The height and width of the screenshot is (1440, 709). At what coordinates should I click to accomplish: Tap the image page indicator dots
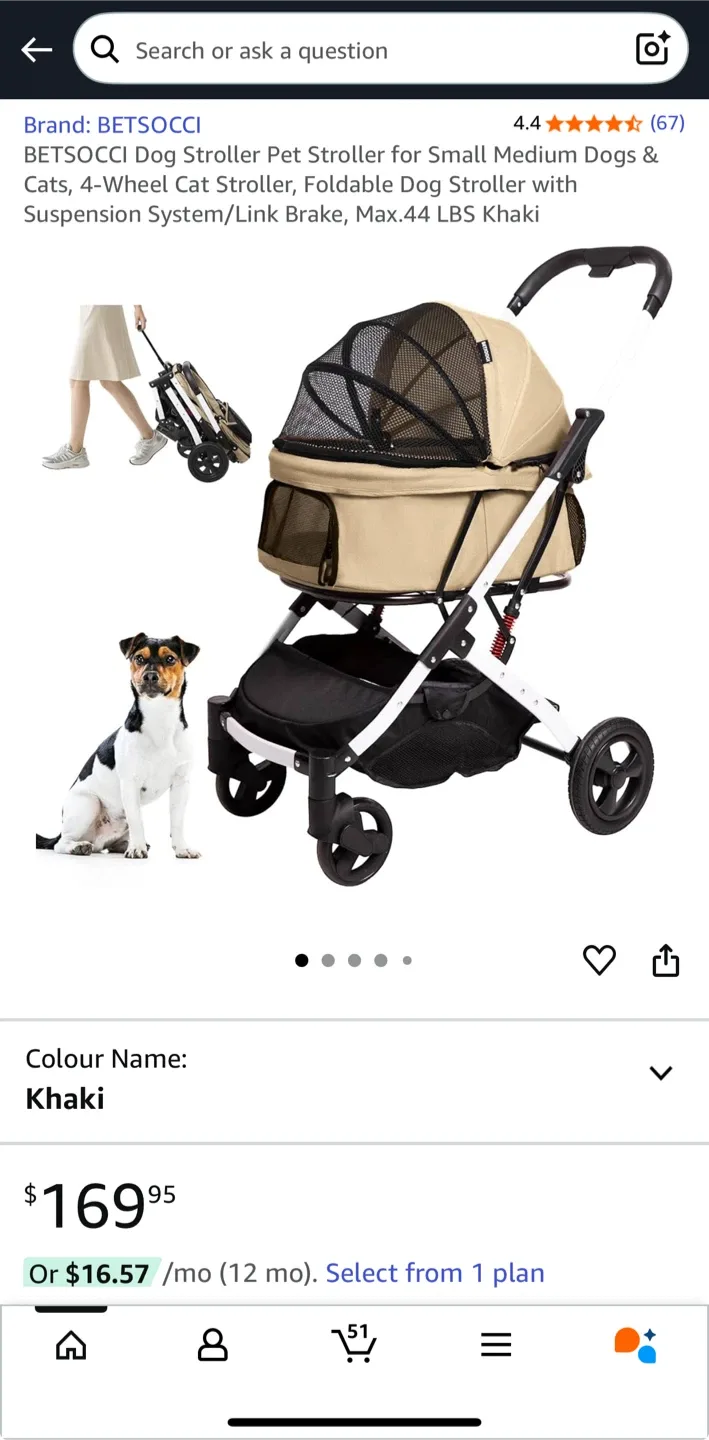(x=354, y=960)
